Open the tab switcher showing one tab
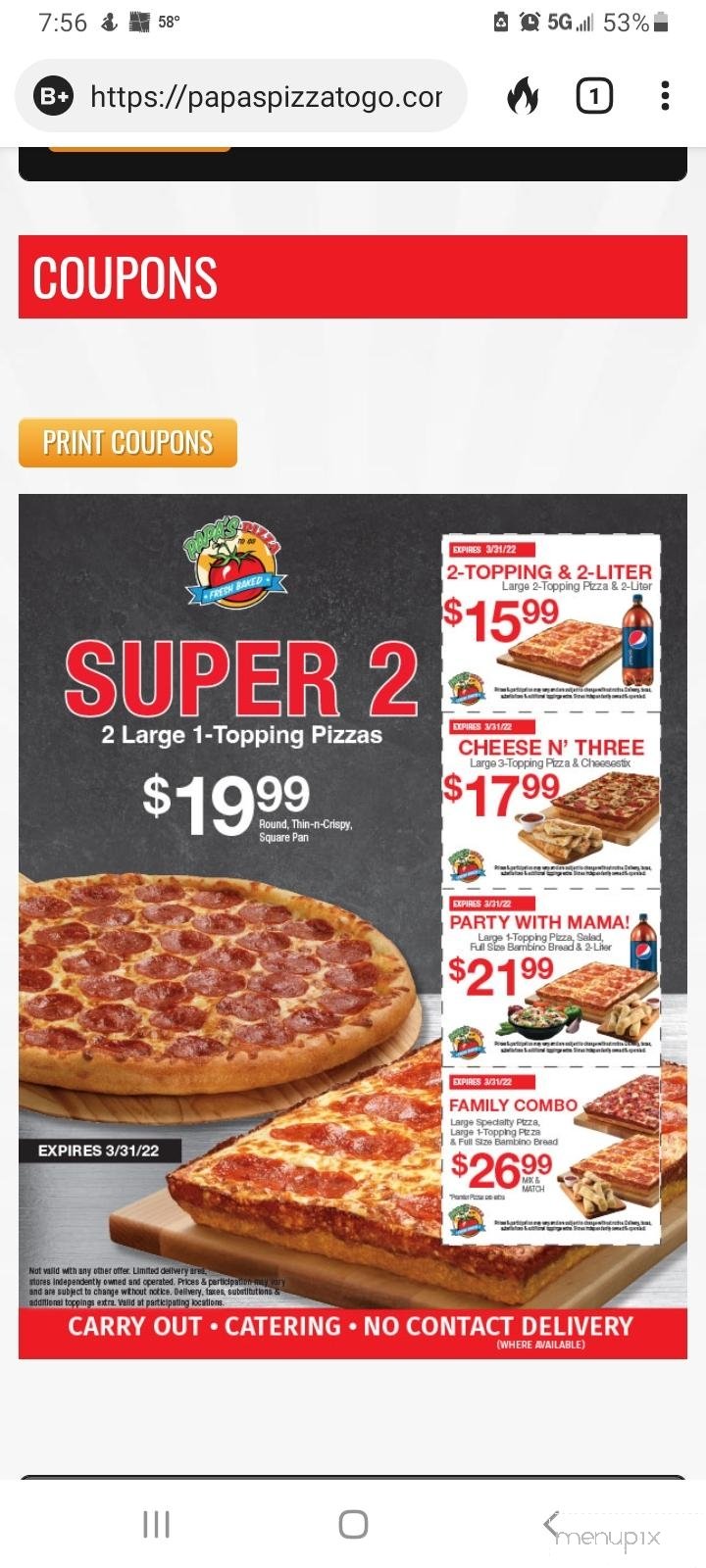Image resolution: width=706 pixels, height=1568 pixels. (593, 96)
